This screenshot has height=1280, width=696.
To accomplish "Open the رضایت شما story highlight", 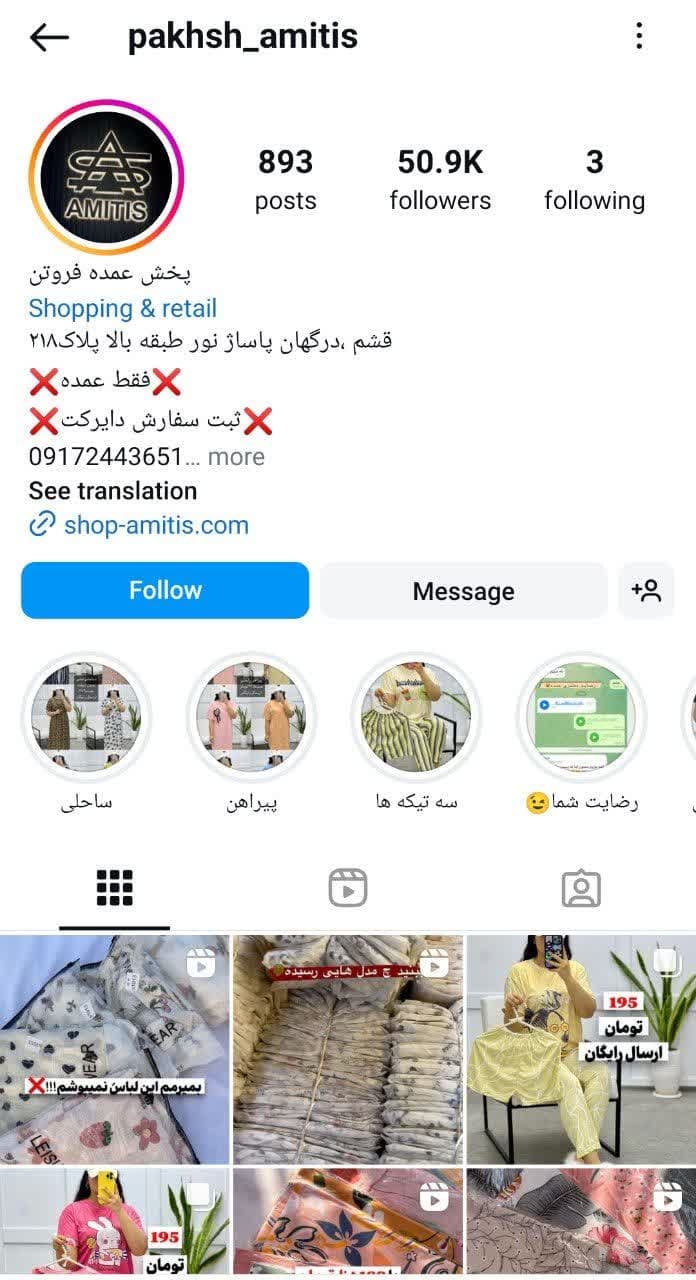I will point(581,716).
